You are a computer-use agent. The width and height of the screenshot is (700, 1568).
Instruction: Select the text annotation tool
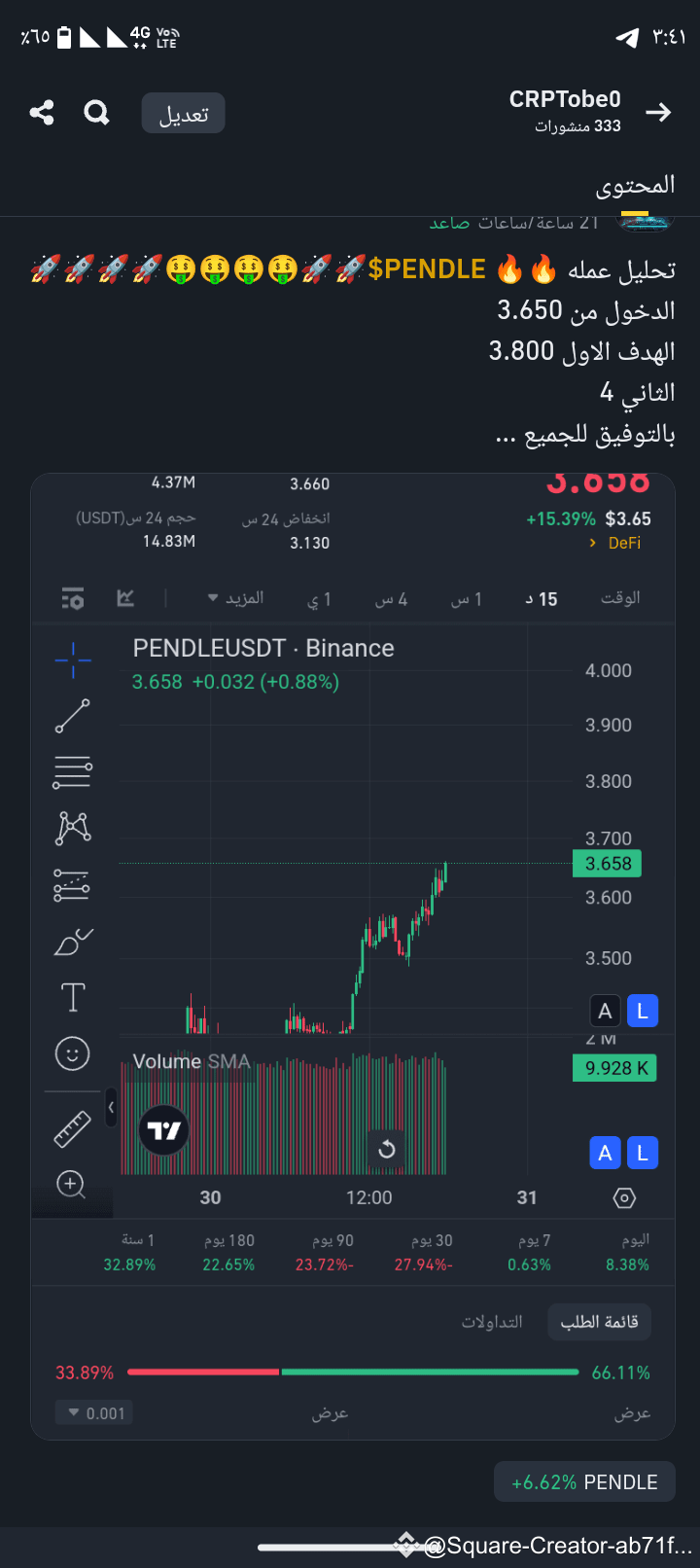click(x=72, y=996)
